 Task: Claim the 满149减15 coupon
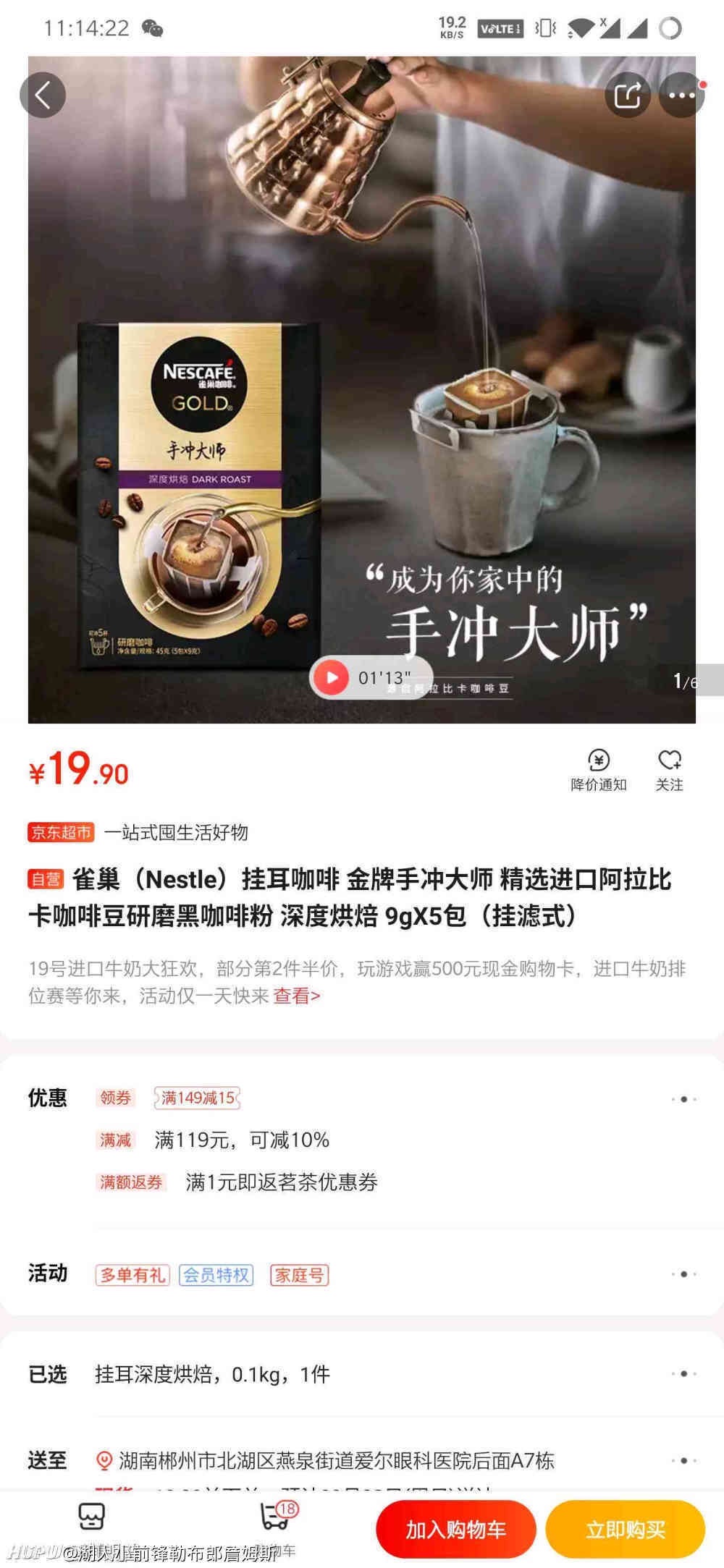197,1098
